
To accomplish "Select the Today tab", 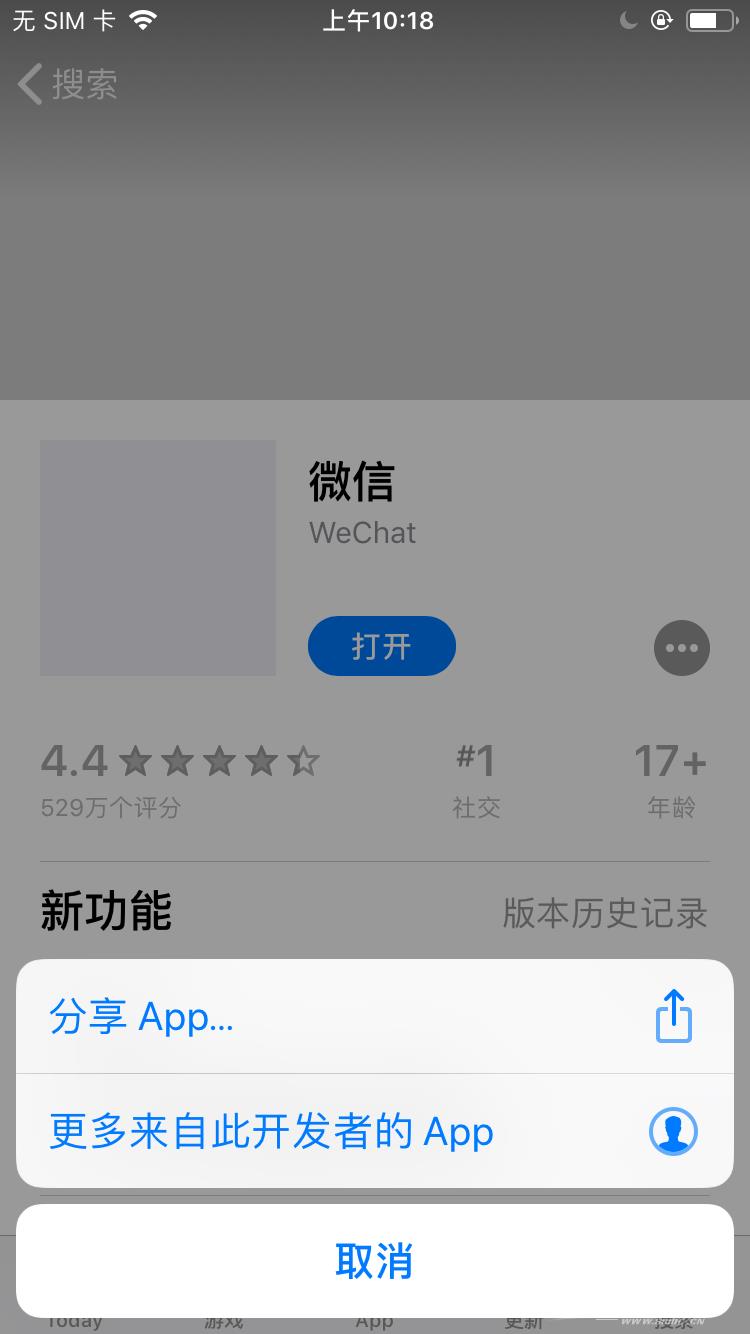I will point(75,1321).
